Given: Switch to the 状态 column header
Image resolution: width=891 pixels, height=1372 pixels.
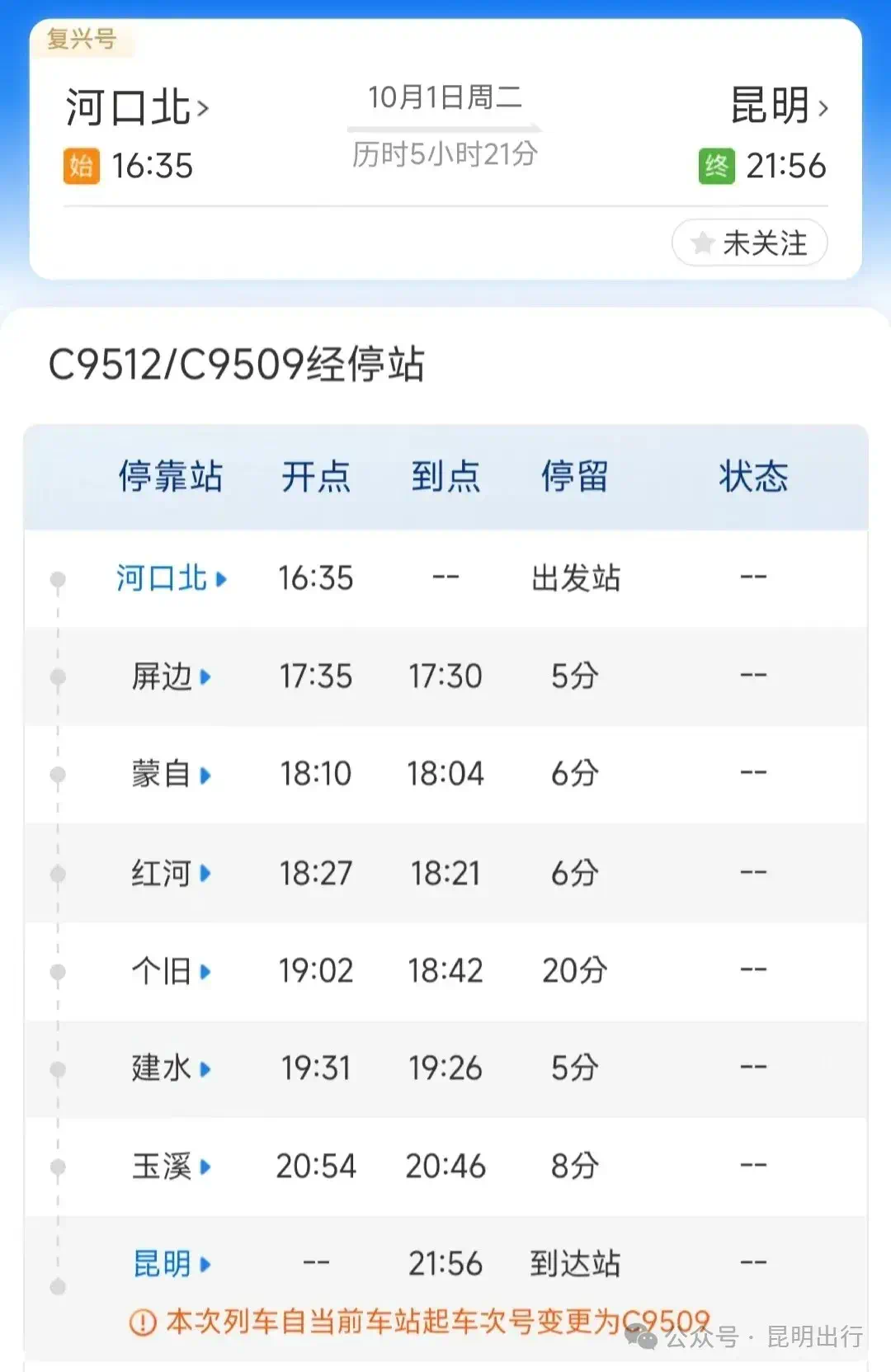Looking at the screenshot, I should (x=753, y=475).
